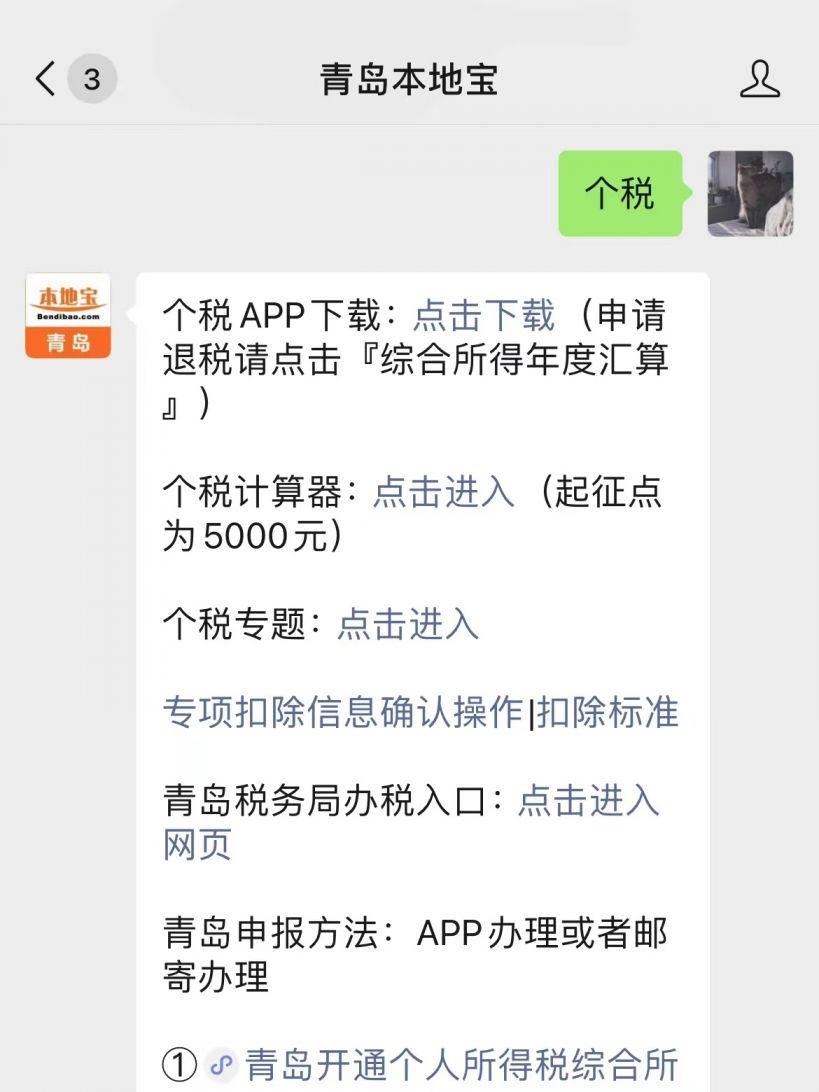This screenshot has width=819, height=1092.
Task: Open 青岛税务局办税入口 点击进入网页 link
Action: pyautogui.click(x=588, y=801)
